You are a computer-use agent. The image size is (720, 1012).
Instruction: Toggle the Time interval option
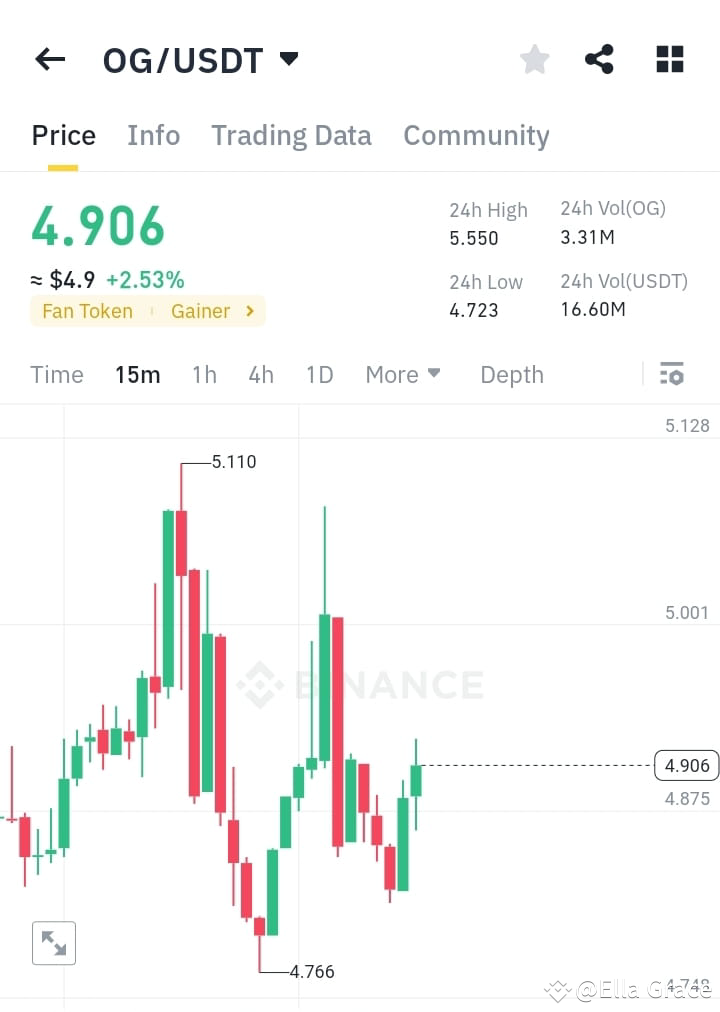56,374
